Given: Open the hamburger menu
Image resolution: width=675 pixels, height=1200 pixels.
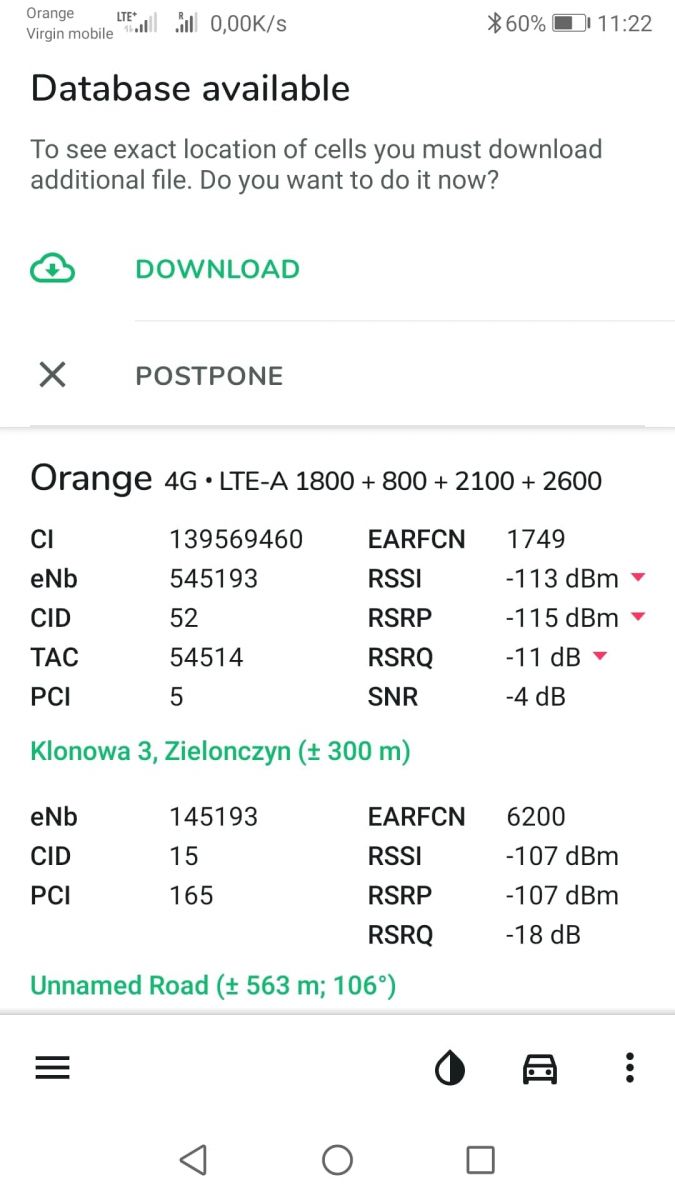Looking at the screenshot, I should (52, 1069).
